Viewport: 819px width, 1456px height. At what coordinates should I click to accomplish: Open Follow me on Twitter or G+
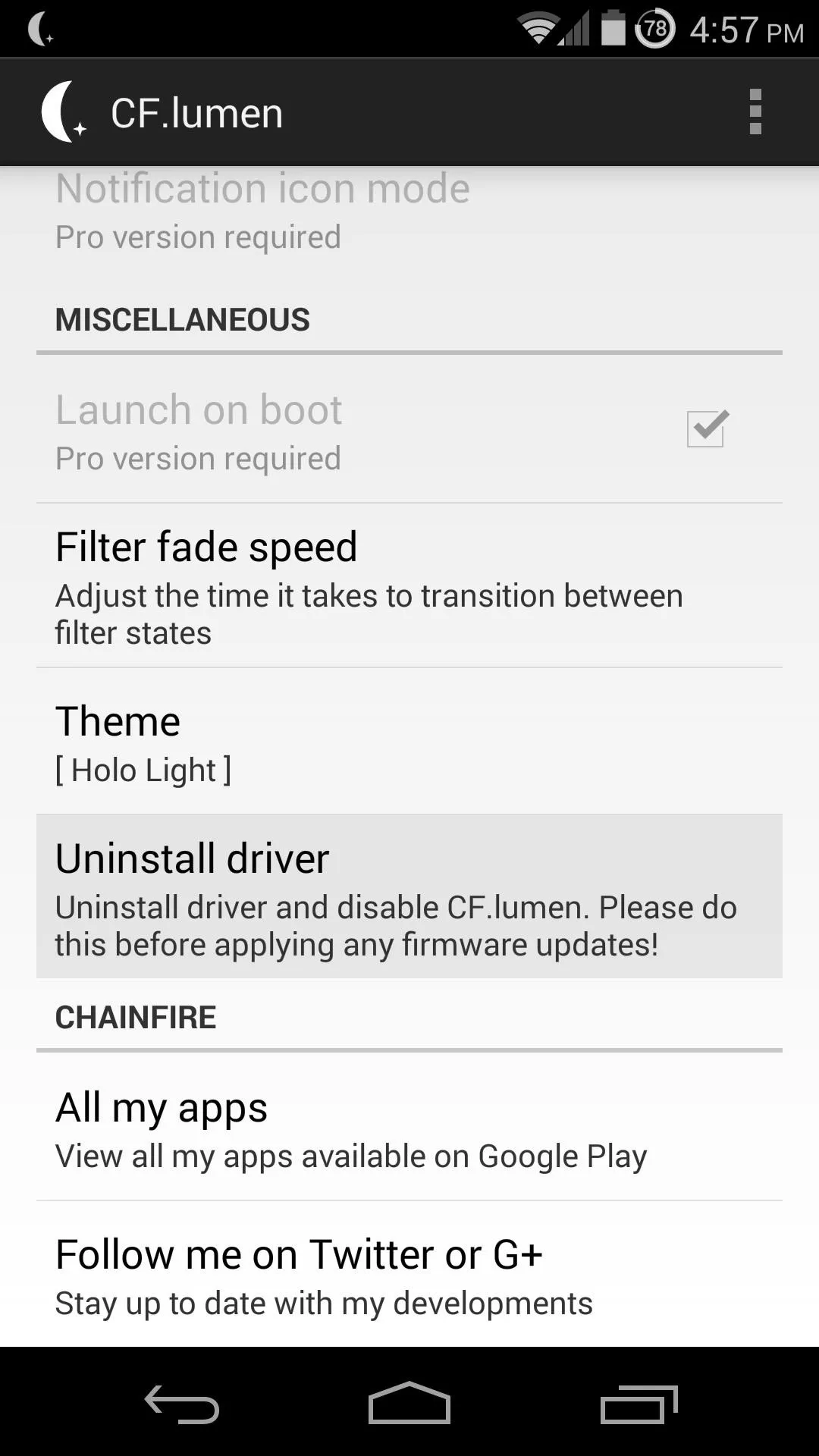(409, 1274)
